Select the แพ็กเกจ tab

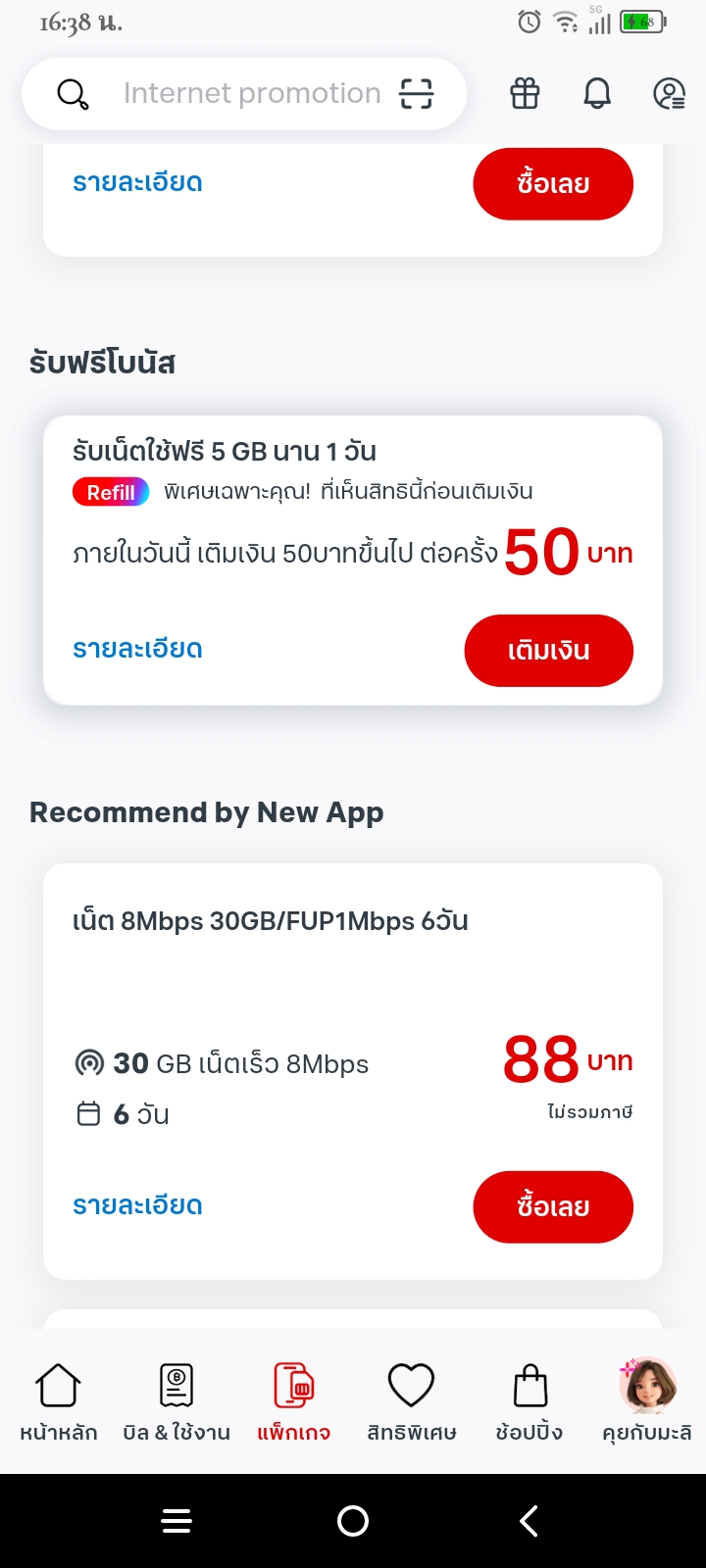(x=294, y=1402)
